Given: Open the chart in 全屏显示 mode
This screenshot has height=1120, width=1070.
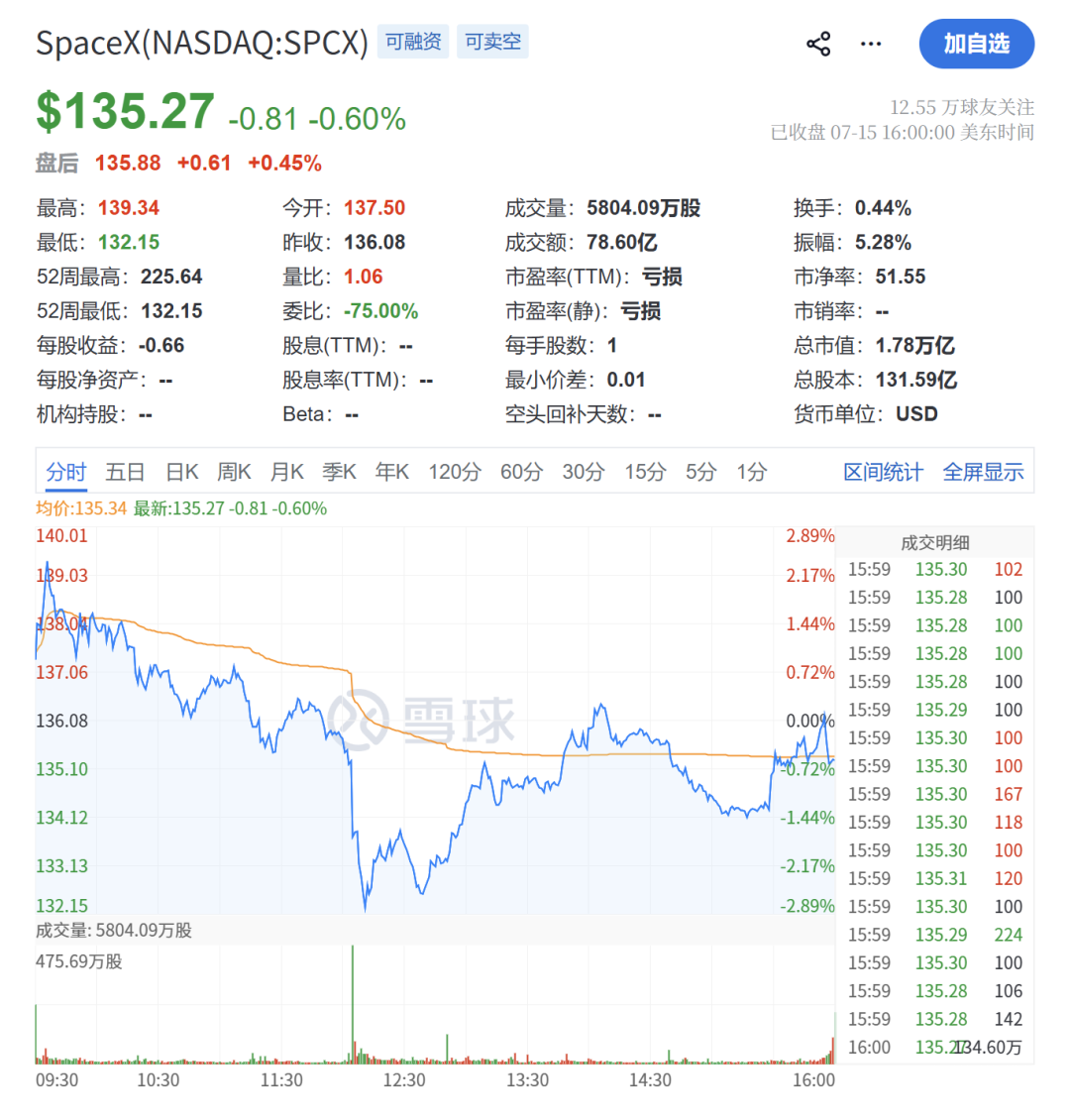Looking at the screenshot, I should click(983, 472).
